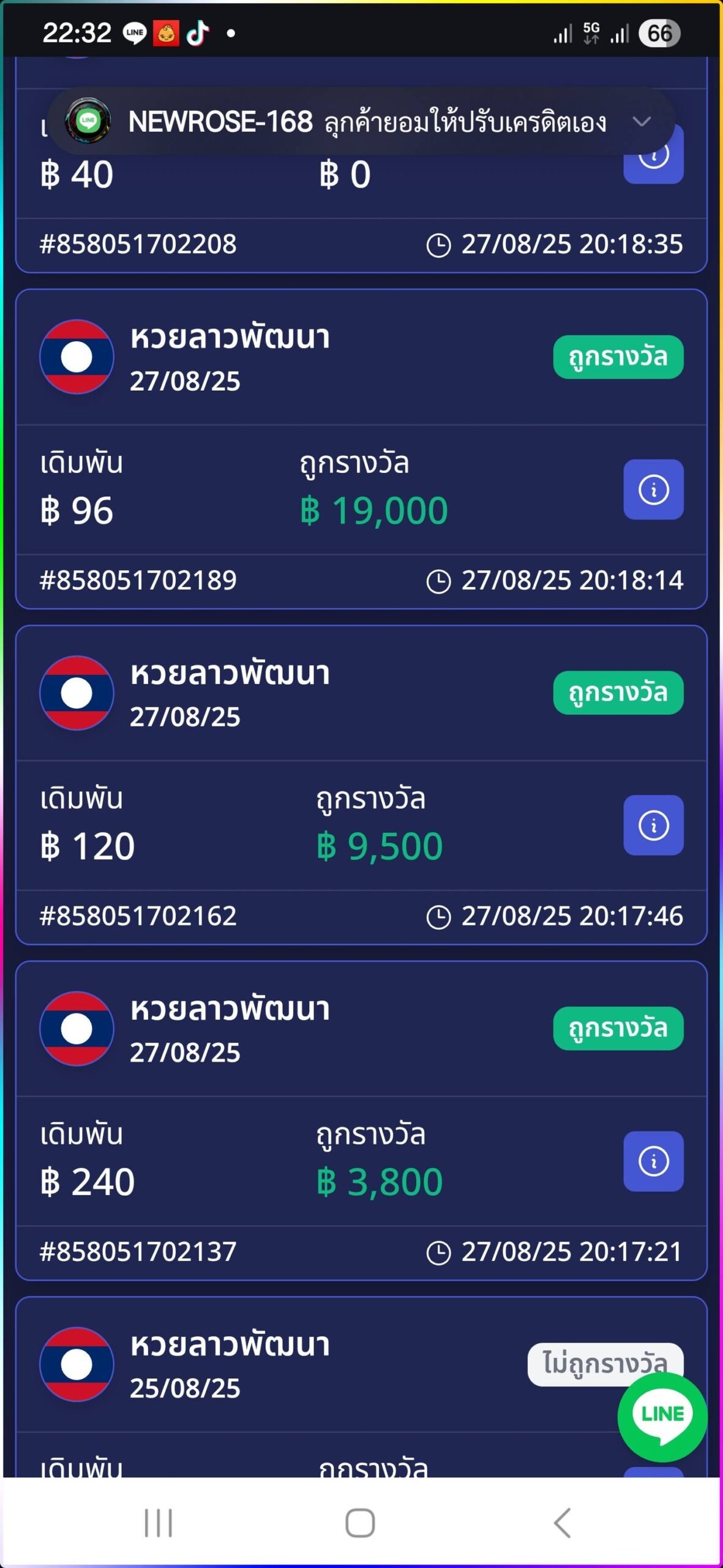The width and height of the screenshot is (723, 1568).
Task: Go back using the system back button
Action: pos(562,1523)
